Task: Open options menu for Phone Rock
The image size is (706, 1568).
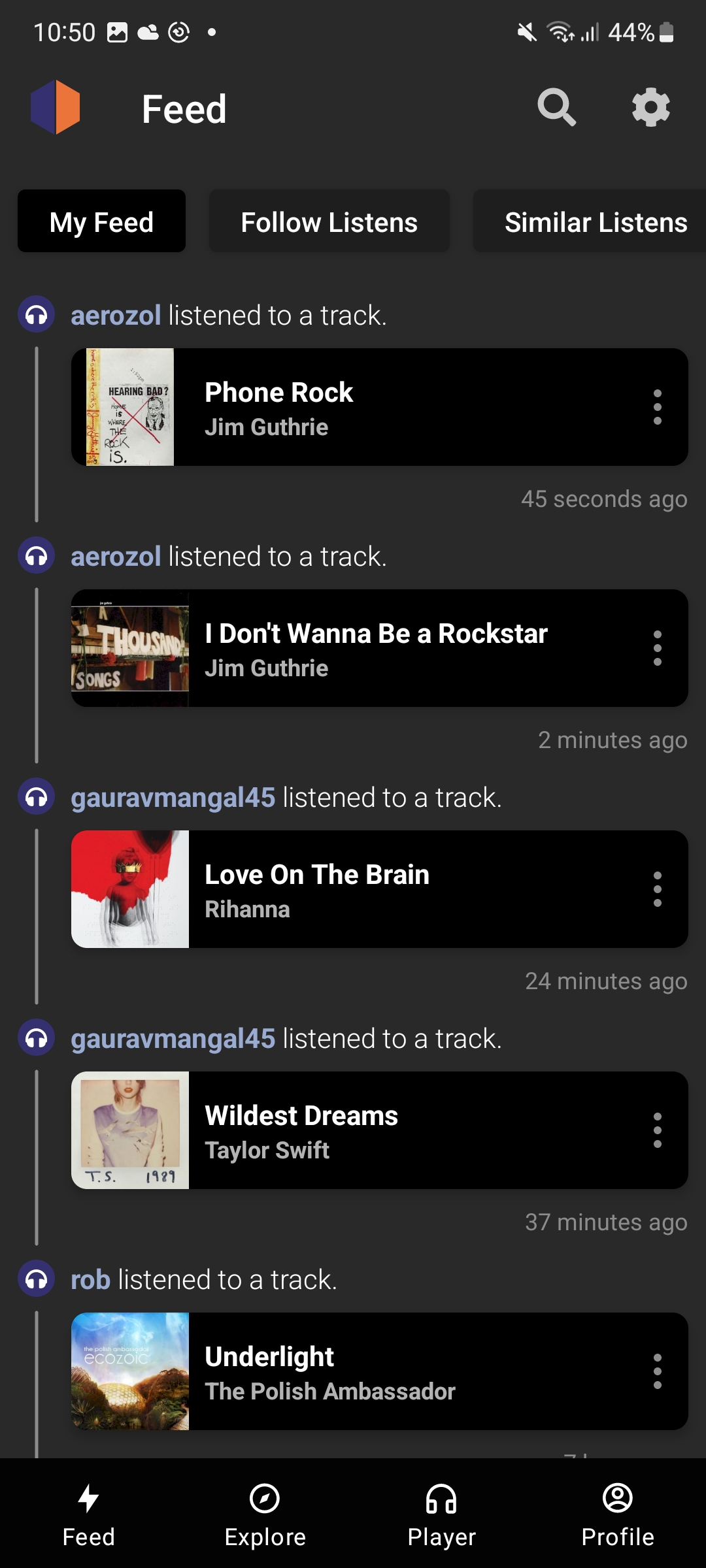Action: coord(657,407)
